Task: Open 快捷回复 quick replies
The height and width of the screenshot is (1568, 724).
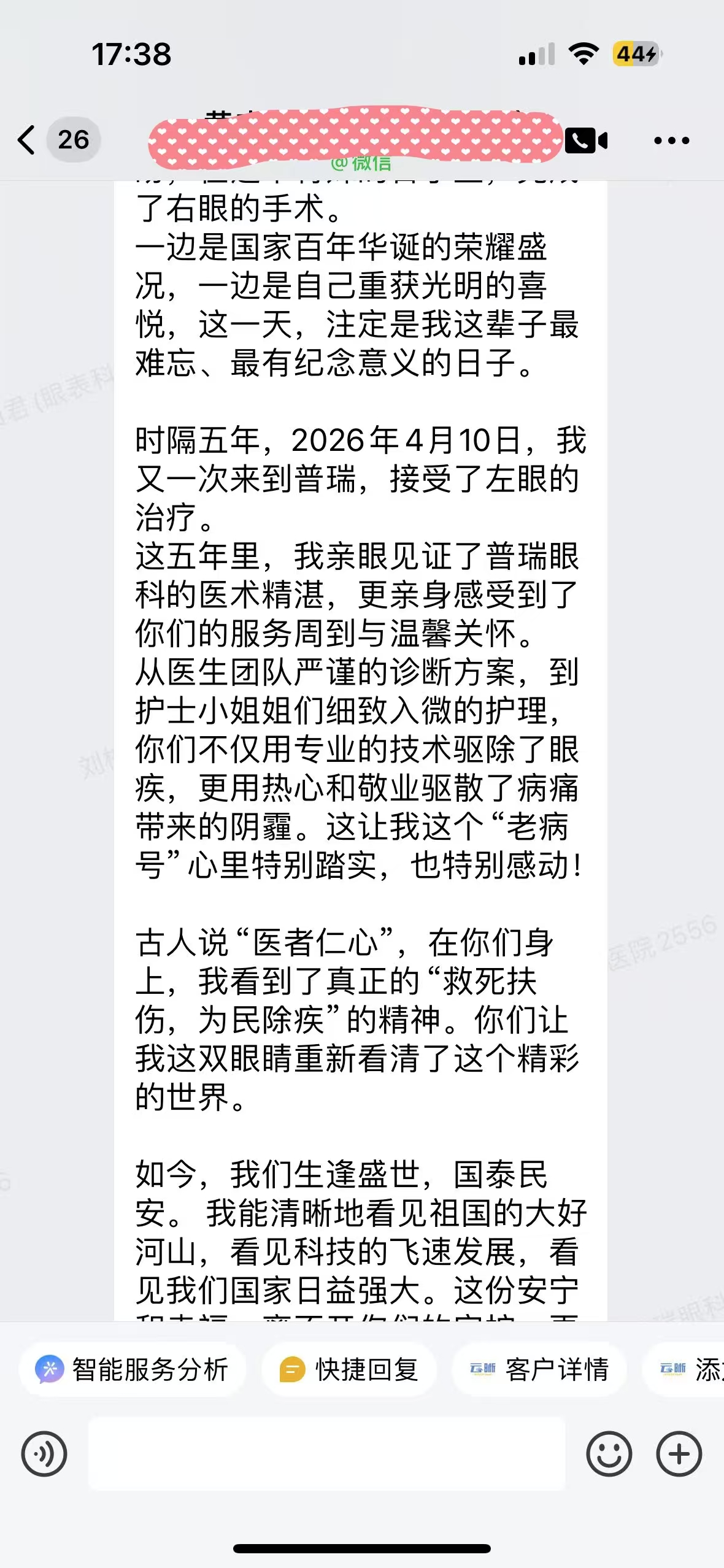Action: (349, 1369)
